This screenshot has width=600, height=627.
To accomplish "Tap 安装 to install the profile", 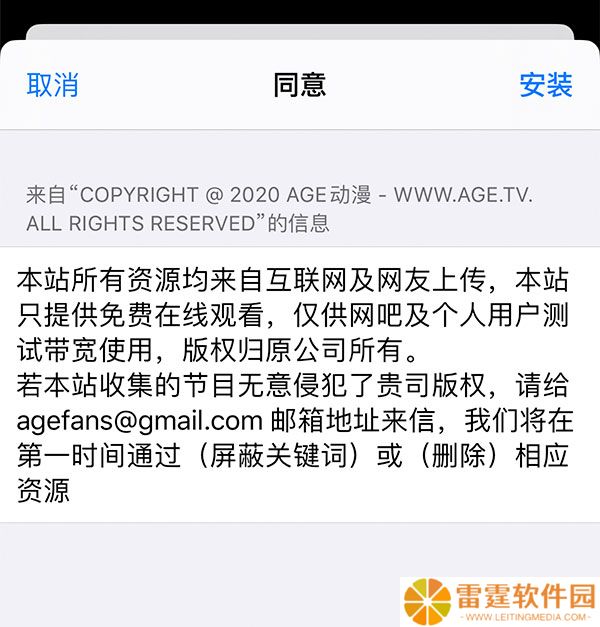I will click(x=545, y=85).
